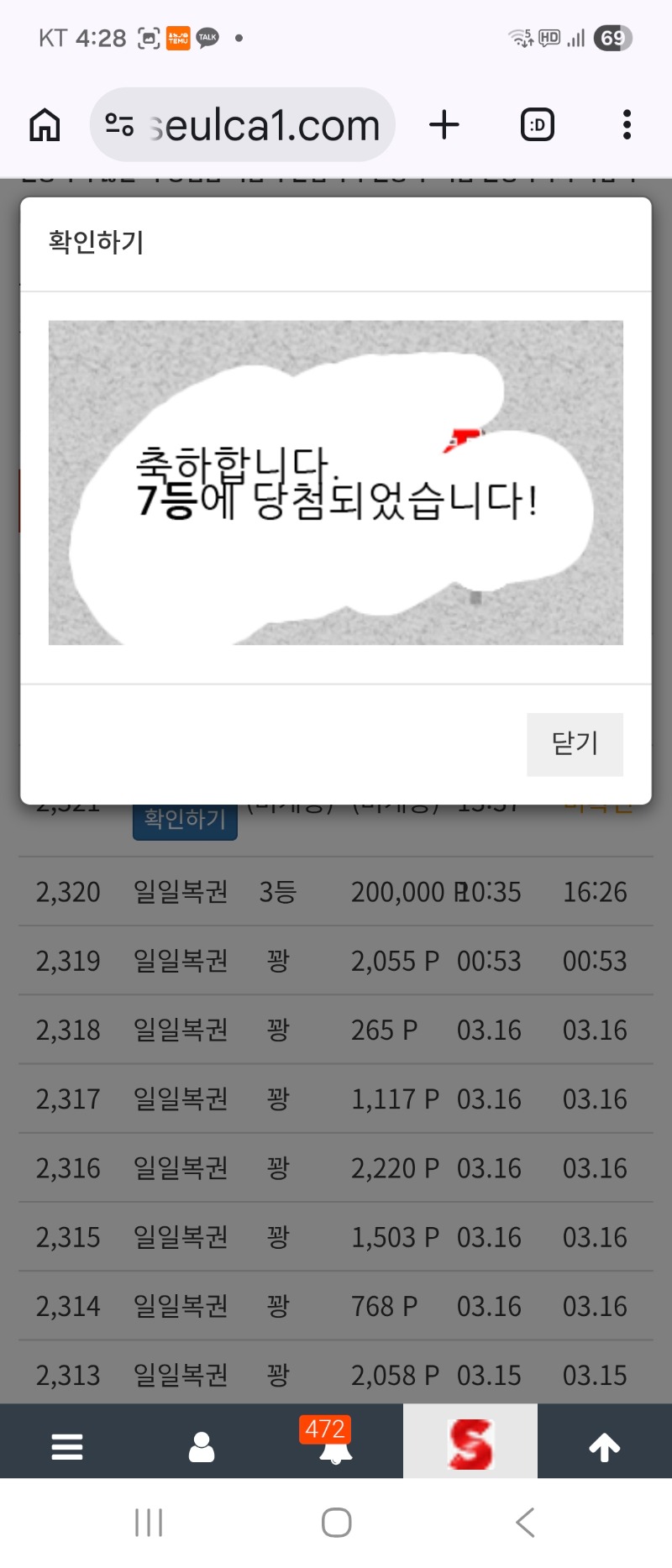The image size is (672, 1568).
Task: Close the dialog with 닫기 button
Action: coord(575,744)
